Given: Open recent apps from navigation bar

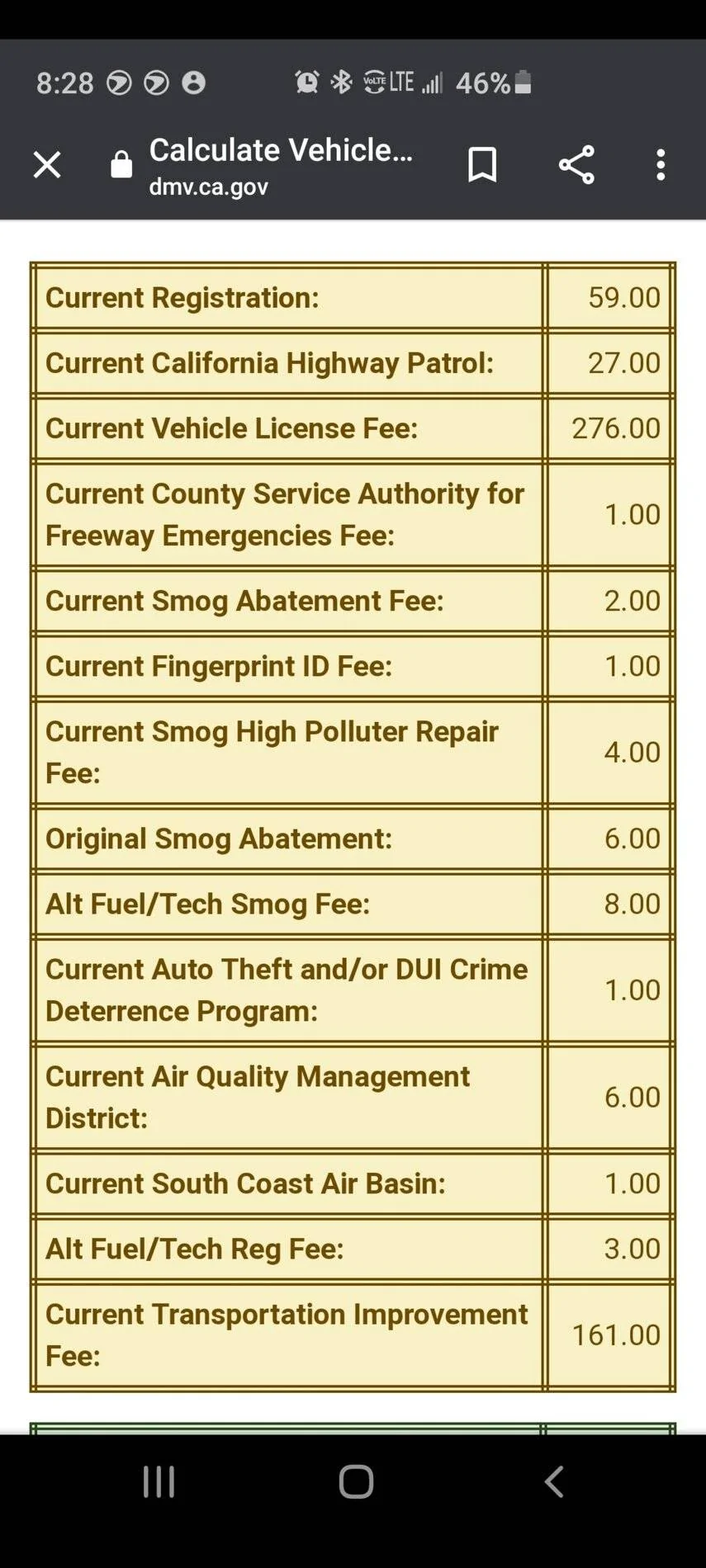Looking at the screenshot, I should click(x=159, y=1482).
